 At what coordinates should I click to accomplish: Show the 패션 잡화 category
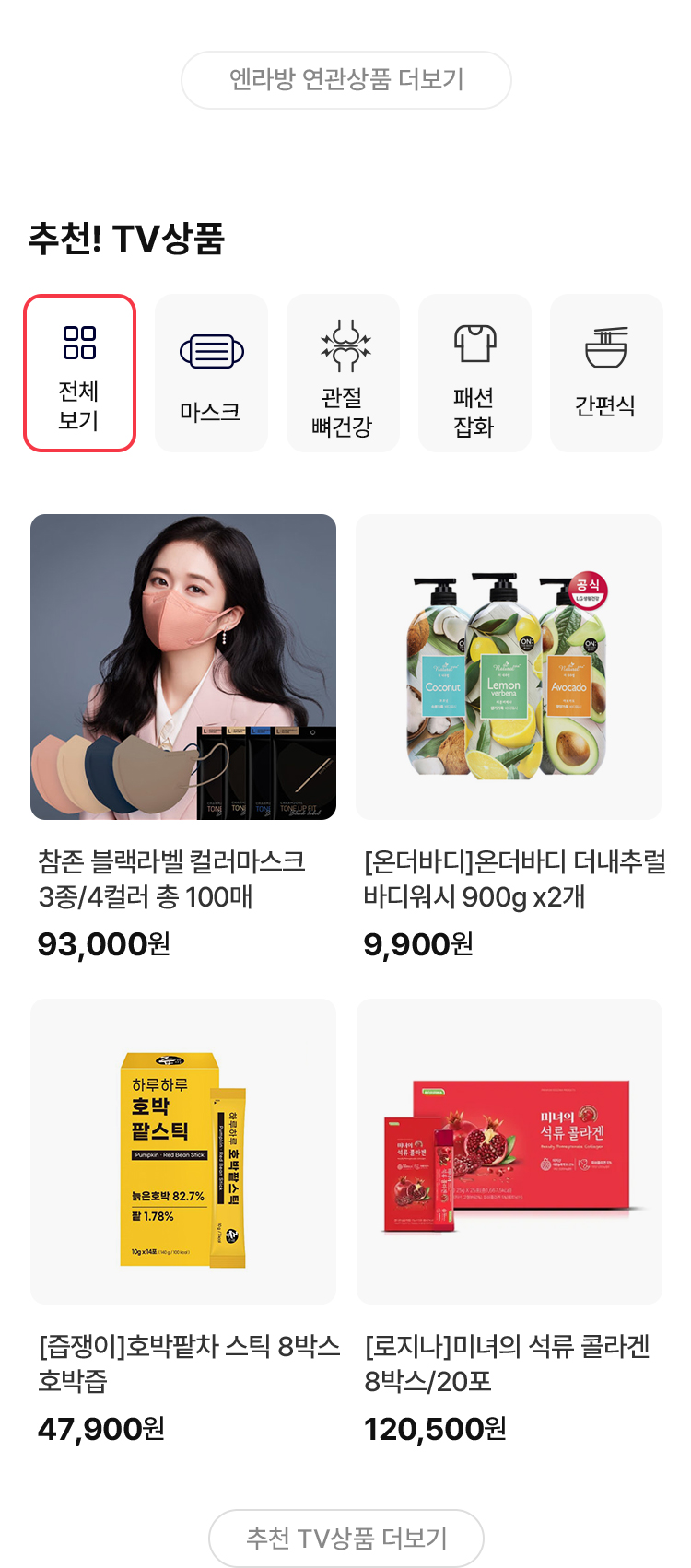[x=474, y=373]
